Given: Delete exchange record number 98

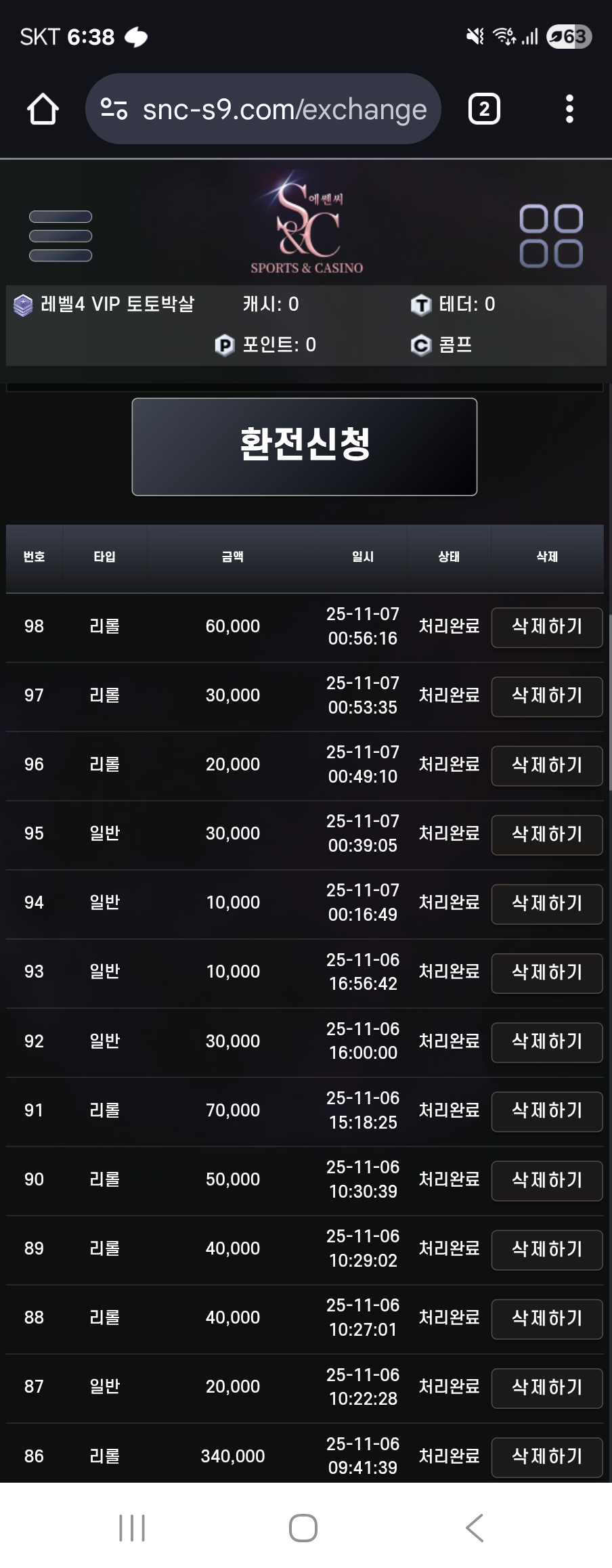Looking at the screenshot, I should click(x=546, y=627).
